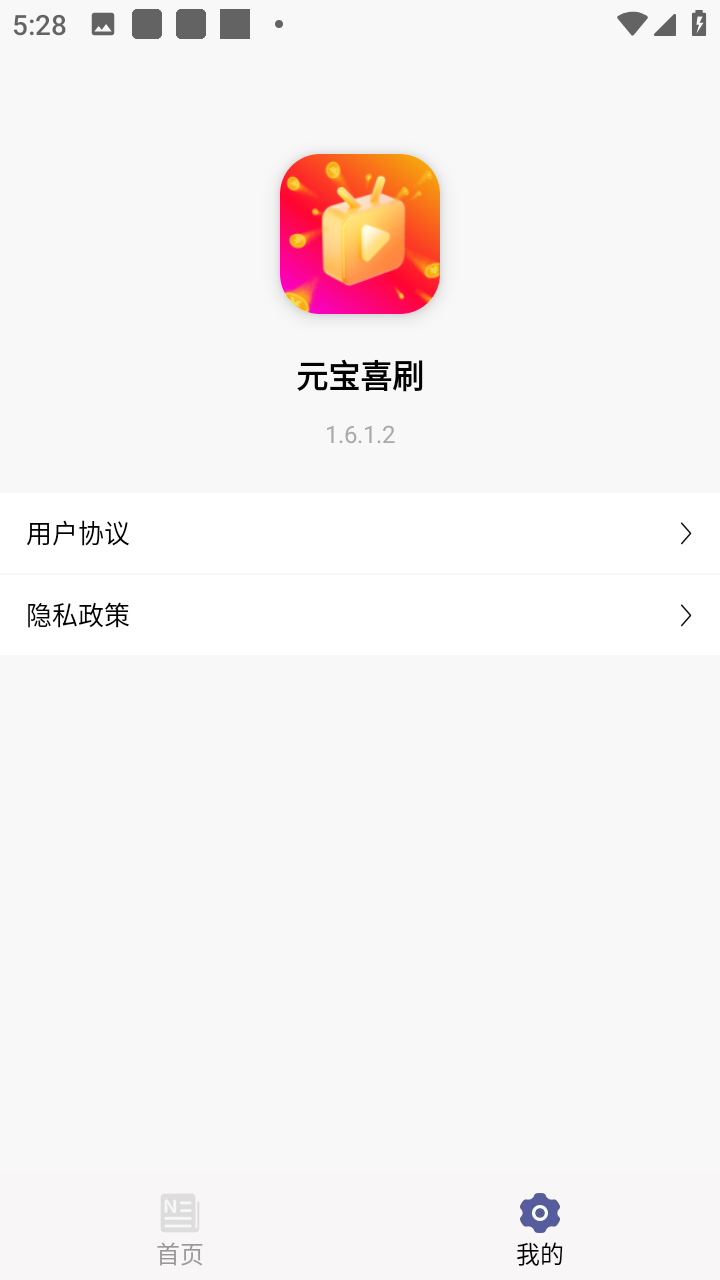Open the 用户协议 row
The height and width of the screenshot is (1280, 720).
click(x=360, y=533)
